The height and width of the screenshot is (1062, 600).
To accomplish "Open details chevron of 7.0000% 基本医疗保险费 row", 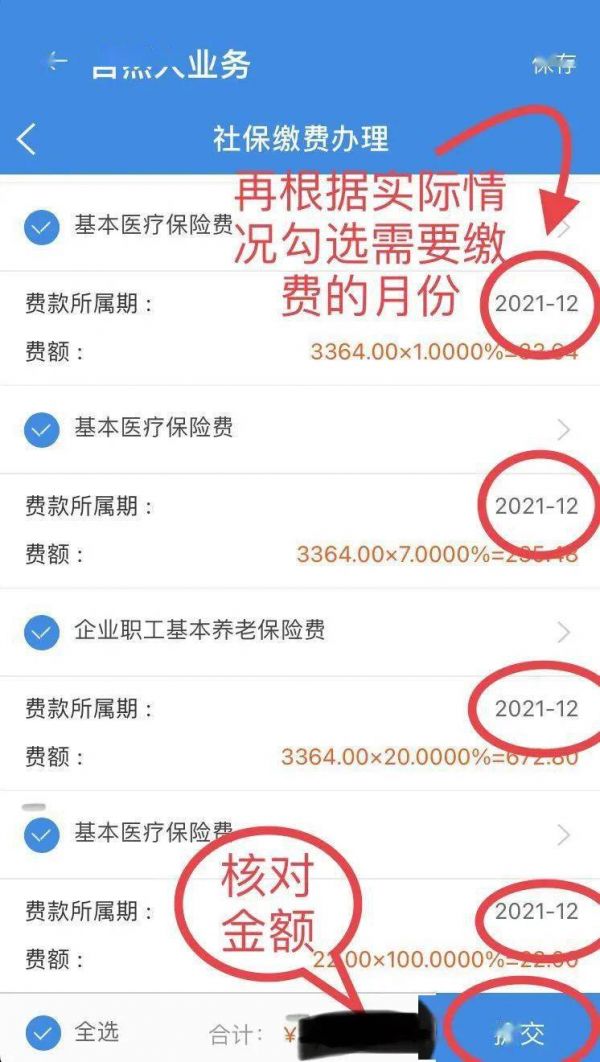I will coord(564,429).
